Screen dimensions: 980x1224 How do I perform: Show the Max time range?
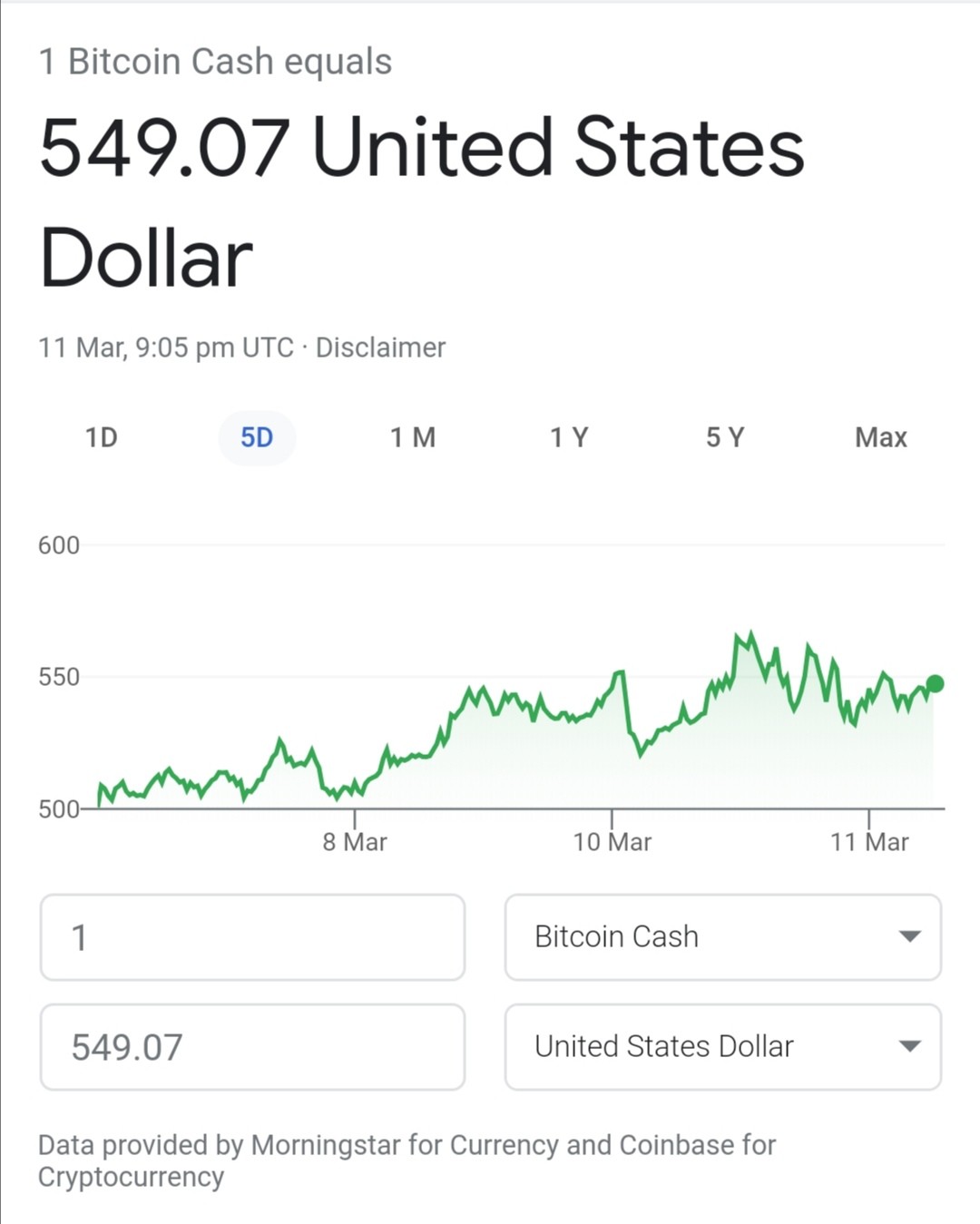[x=880, y=438]
